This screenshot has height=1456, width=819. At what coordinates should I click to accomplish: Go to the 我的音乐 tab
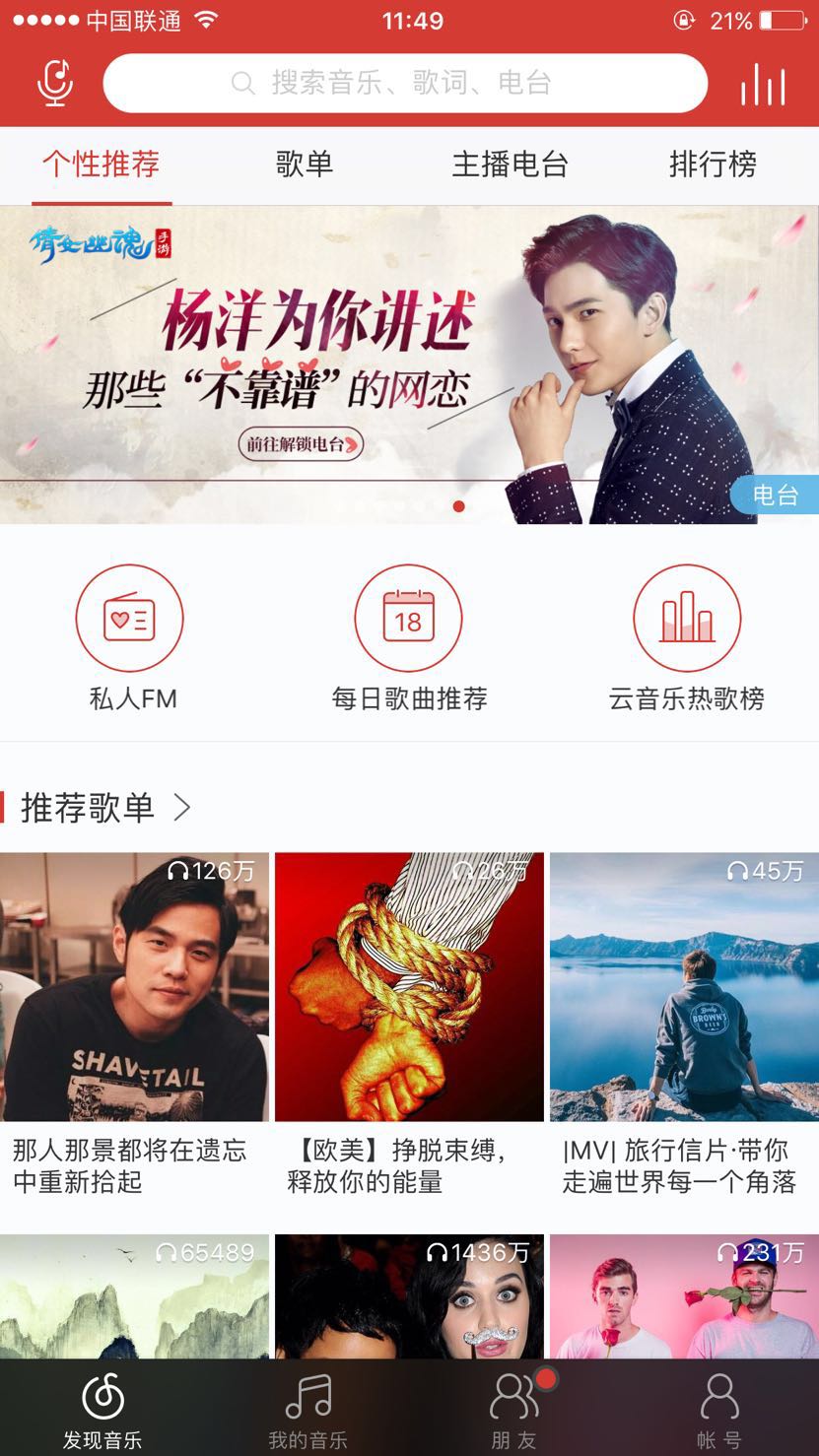coord(307,1411)
